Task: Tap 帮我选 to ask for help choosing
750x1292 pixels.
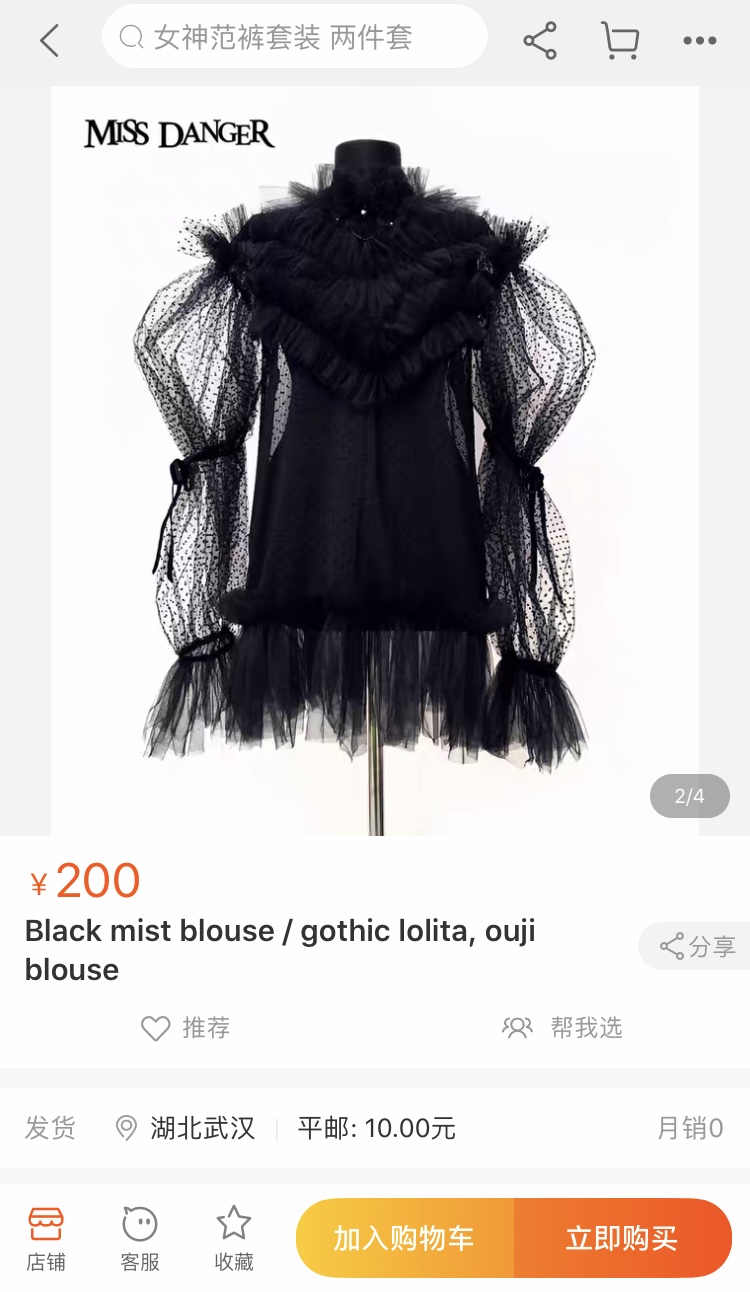Action: coord(563,1027)
